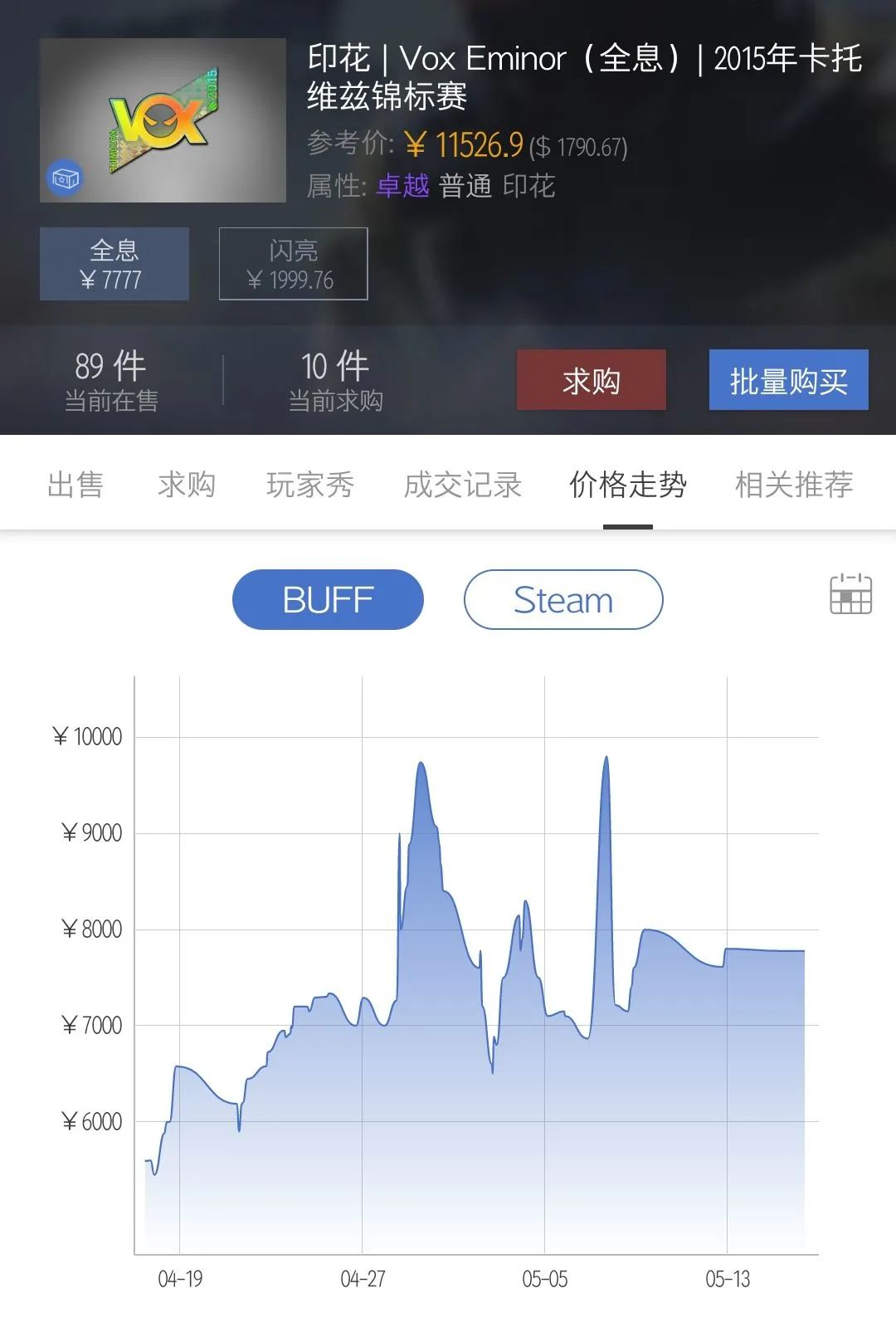The width and height of the screenshot is (896, 1332).
Task: View the 玩家秀 tab
Action: pos(310,485)
